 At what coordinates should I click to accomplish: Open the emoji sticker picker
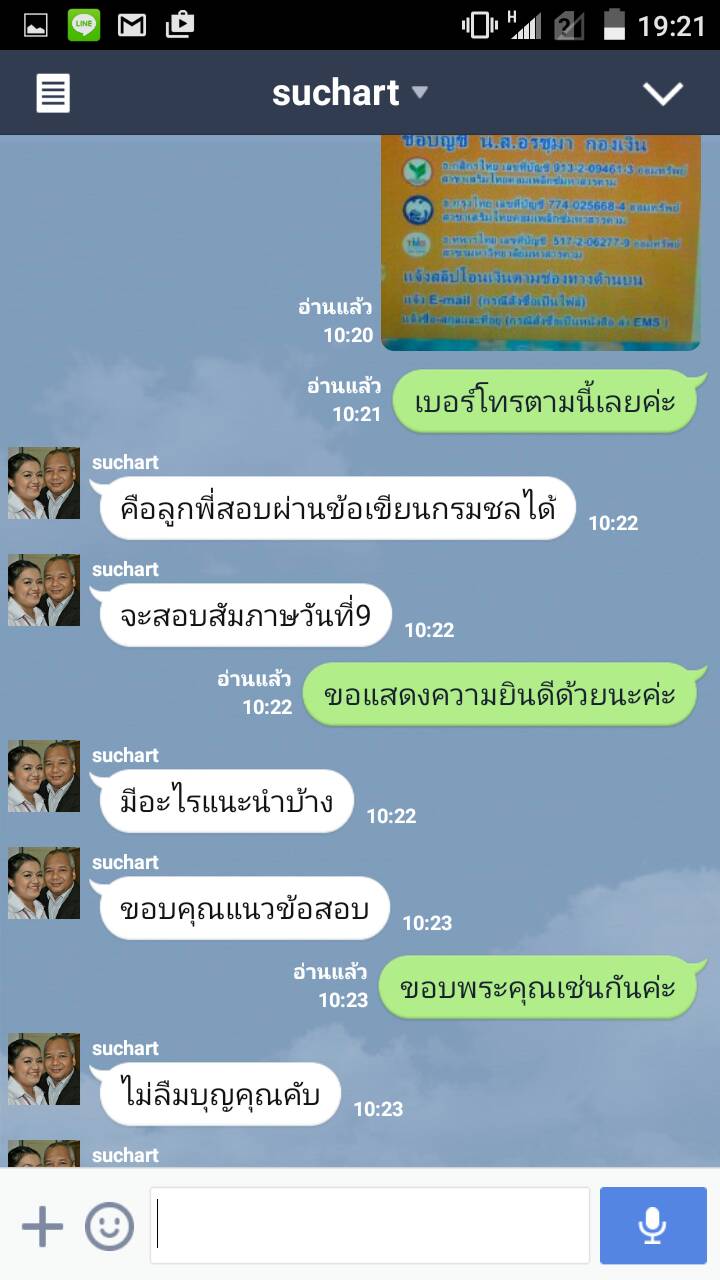109,1226
